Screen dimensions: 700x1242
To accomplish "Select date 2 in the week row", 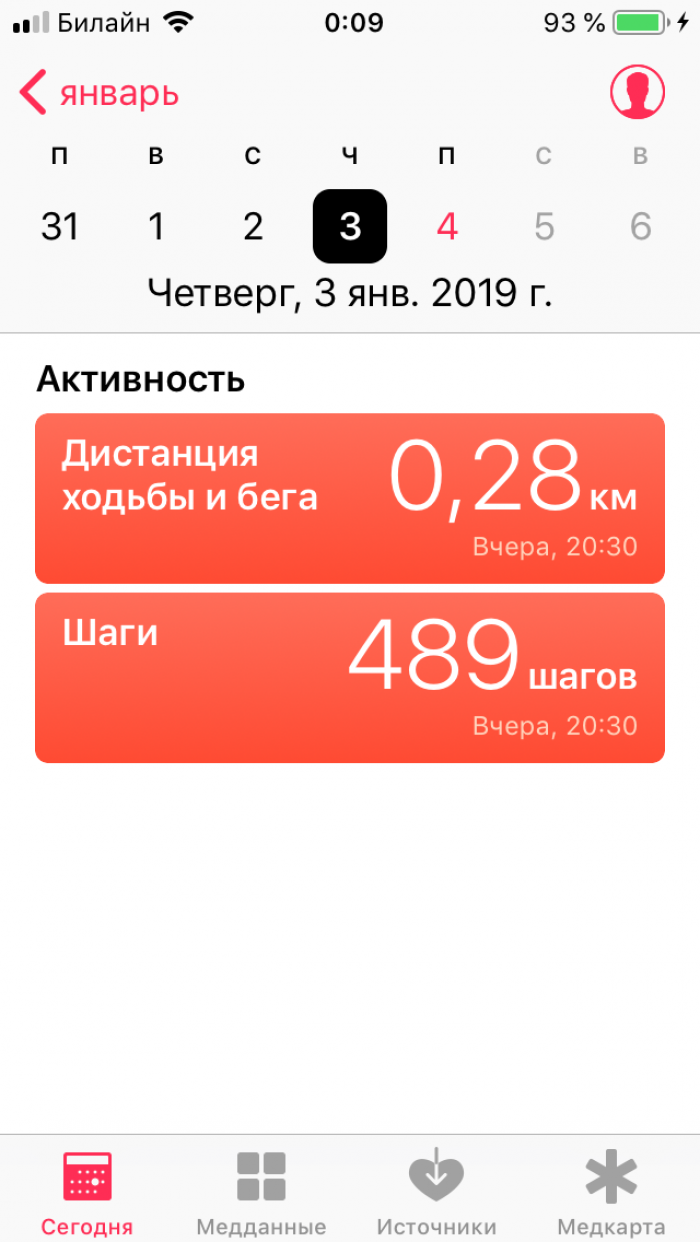I will click(x=253, y=227).
